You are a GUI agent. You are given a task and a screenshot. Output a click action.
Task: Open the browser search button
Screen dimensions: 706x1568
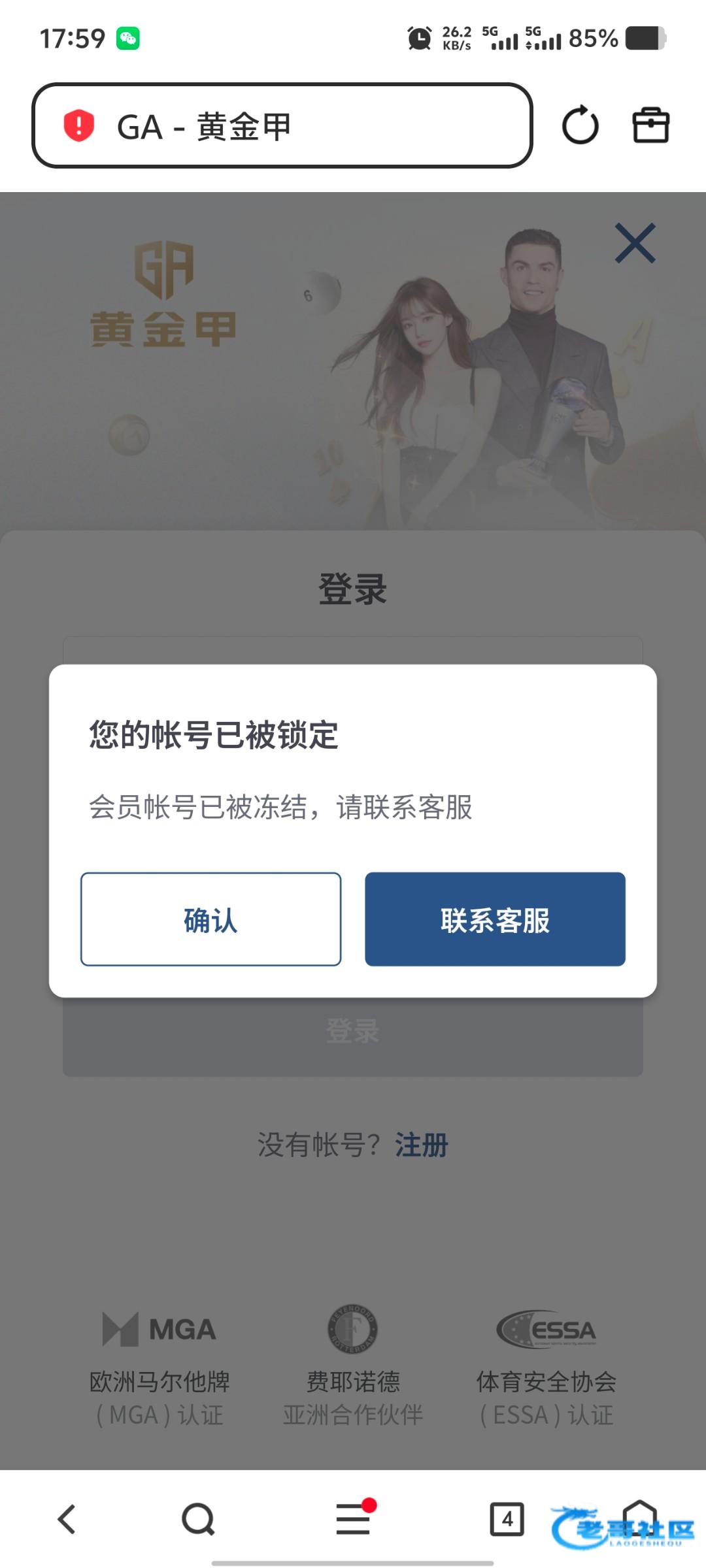(198, 1519)
